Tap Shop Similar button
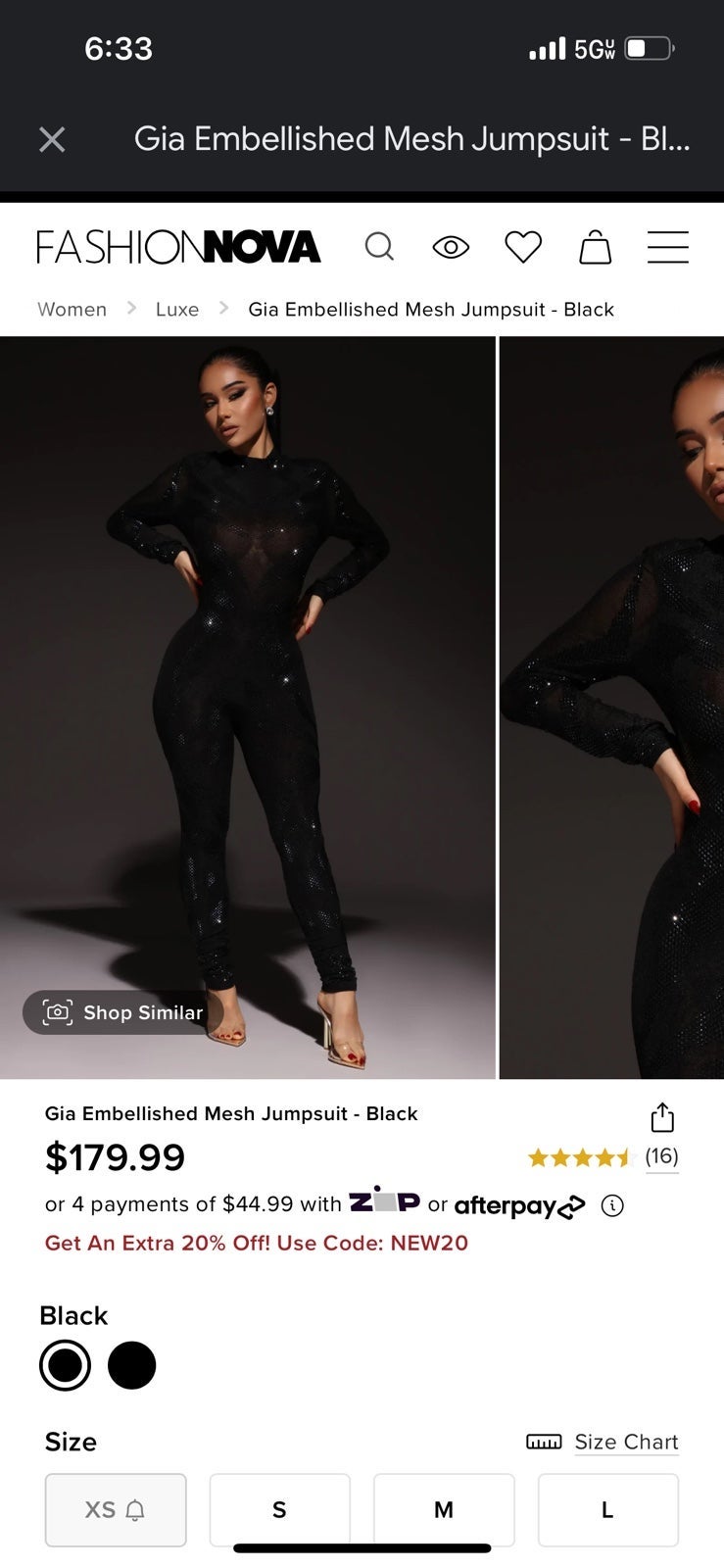 point(123,1012)
